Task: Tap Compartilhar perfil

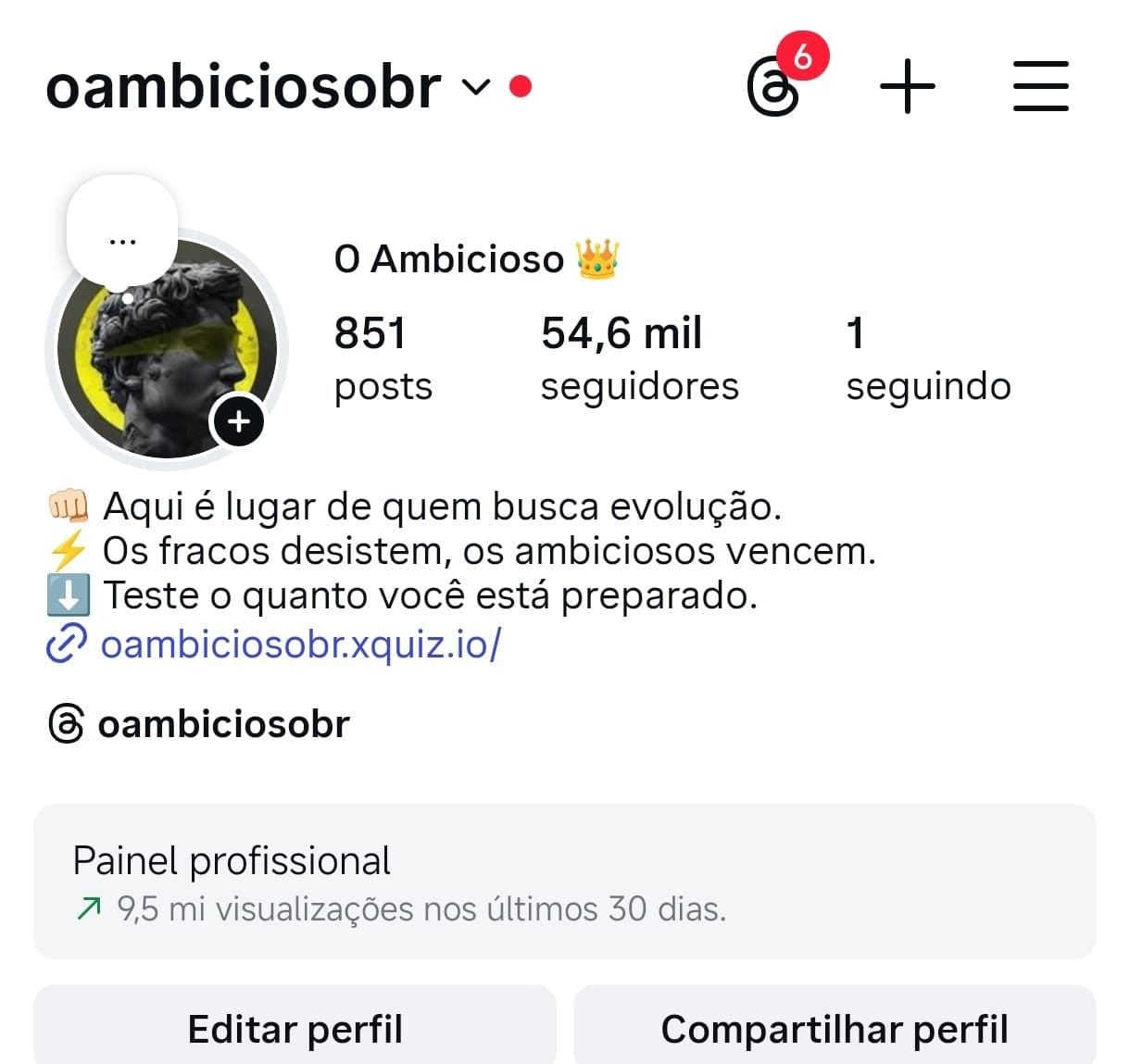Action: pyautogui.click(x=835, y=1028)
